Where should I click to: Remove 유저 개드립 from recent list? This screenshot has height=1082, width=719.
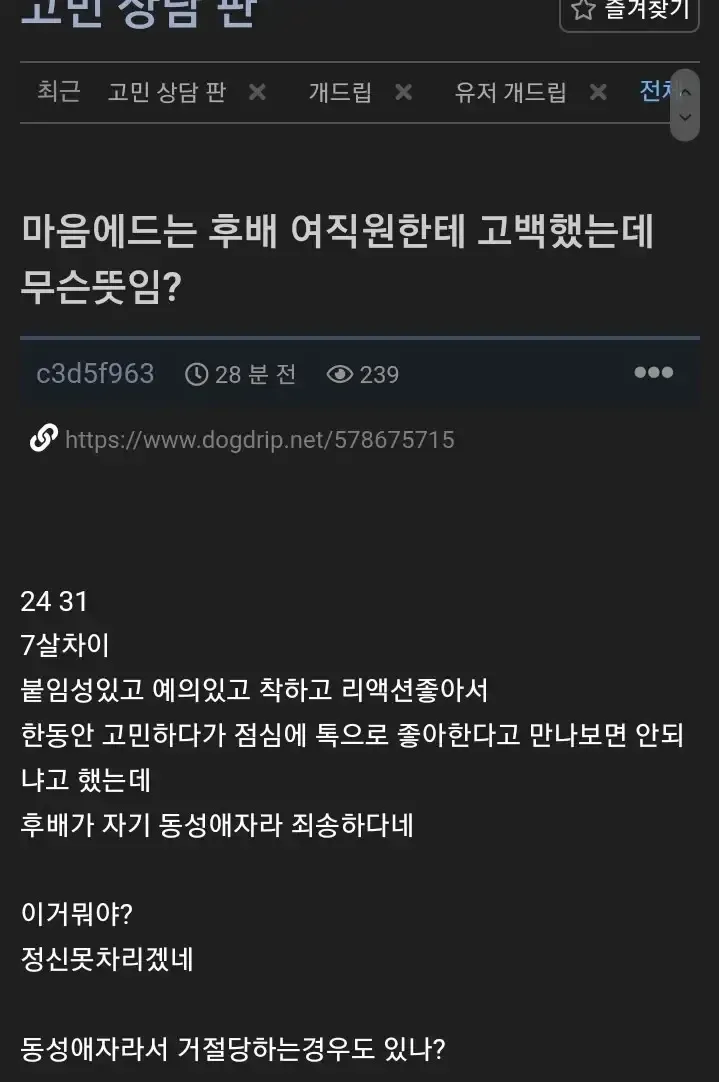pos(598,93)
